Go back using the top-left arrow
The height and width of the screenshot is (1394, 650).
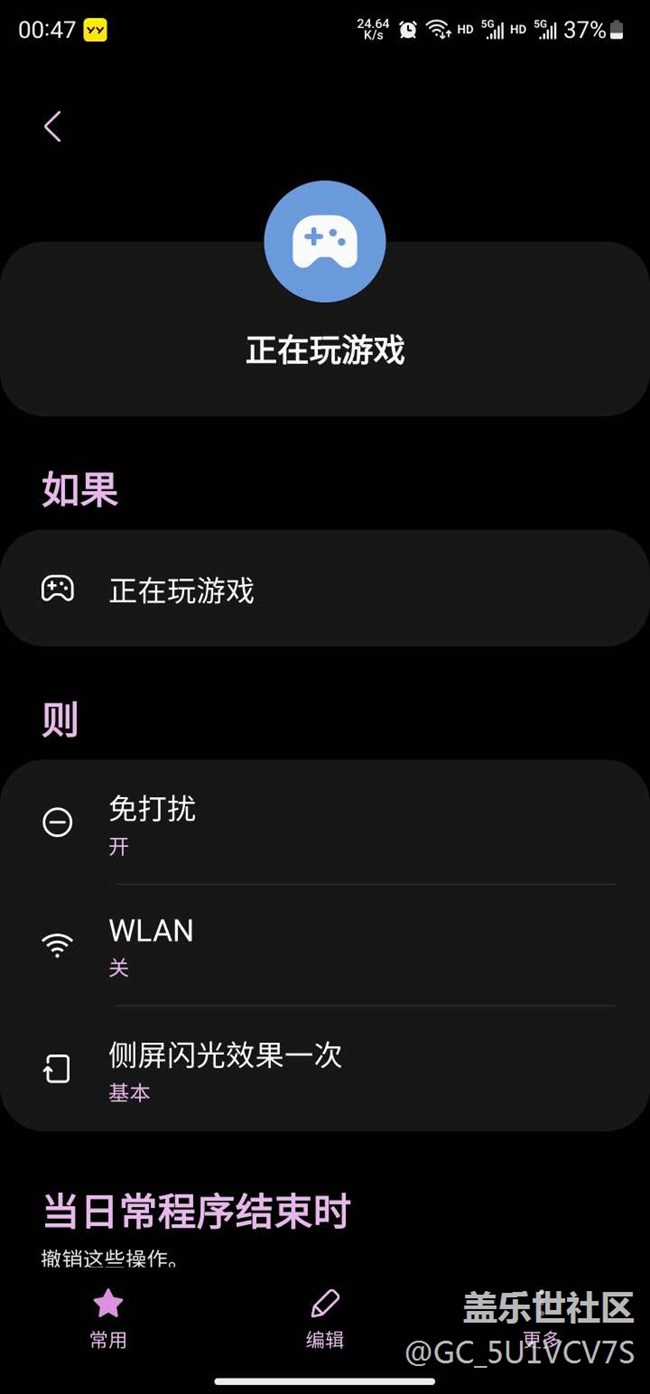coord(53,126)
